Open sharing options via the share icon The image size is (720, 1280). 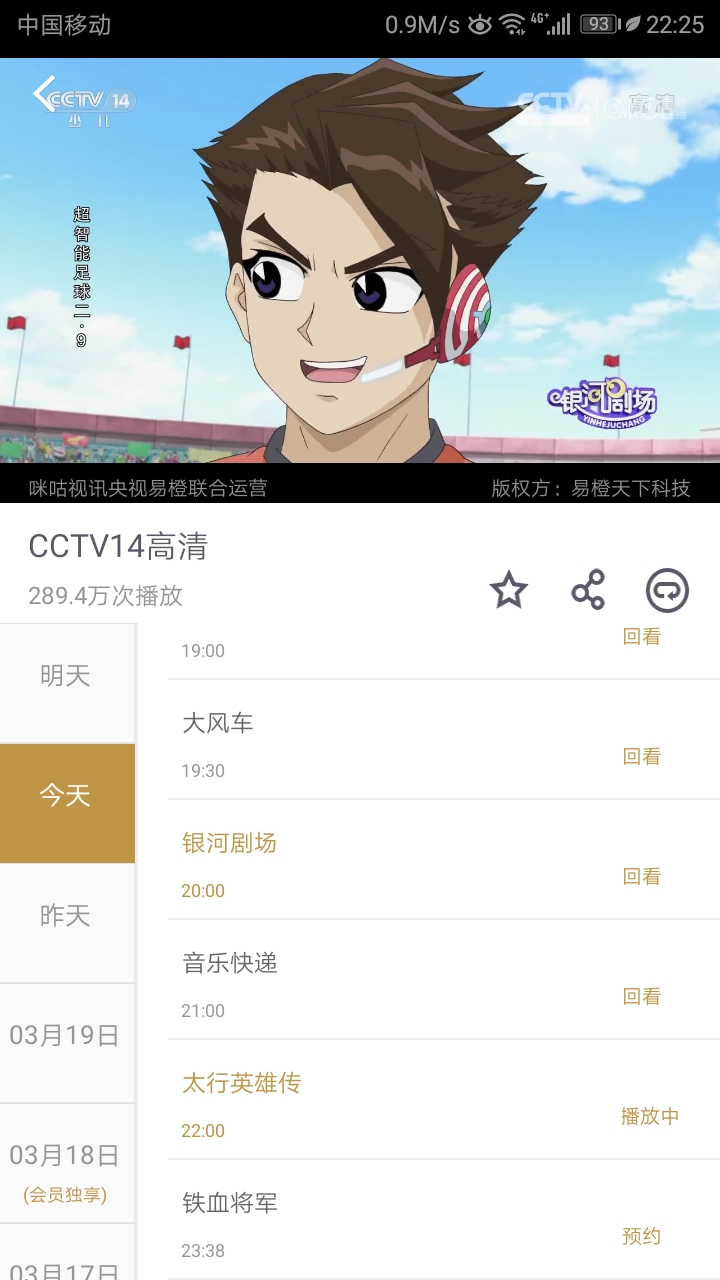tap(586, 591)
